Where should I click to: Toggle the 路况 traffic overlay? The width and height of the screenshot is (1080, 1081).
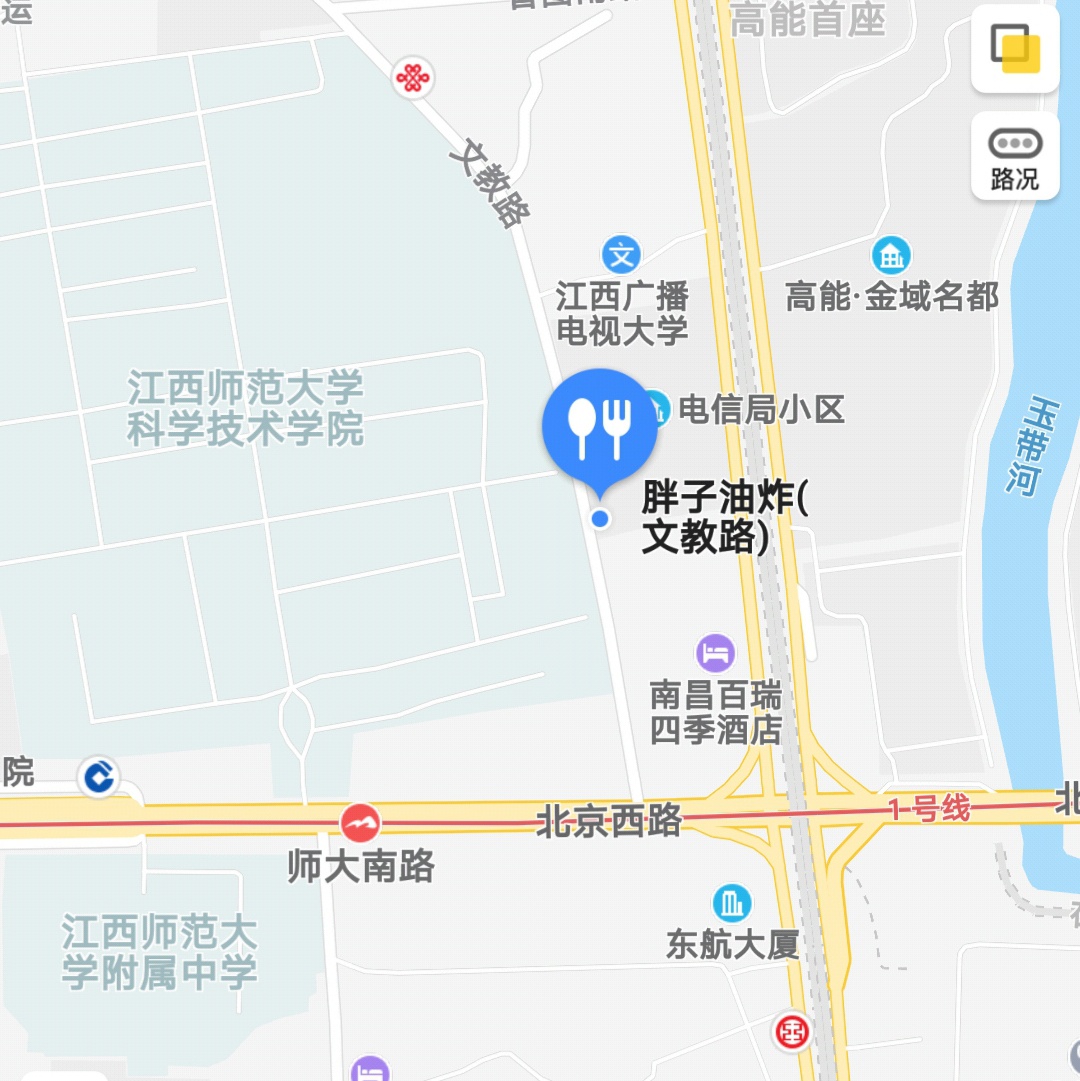coord(1015,156)
